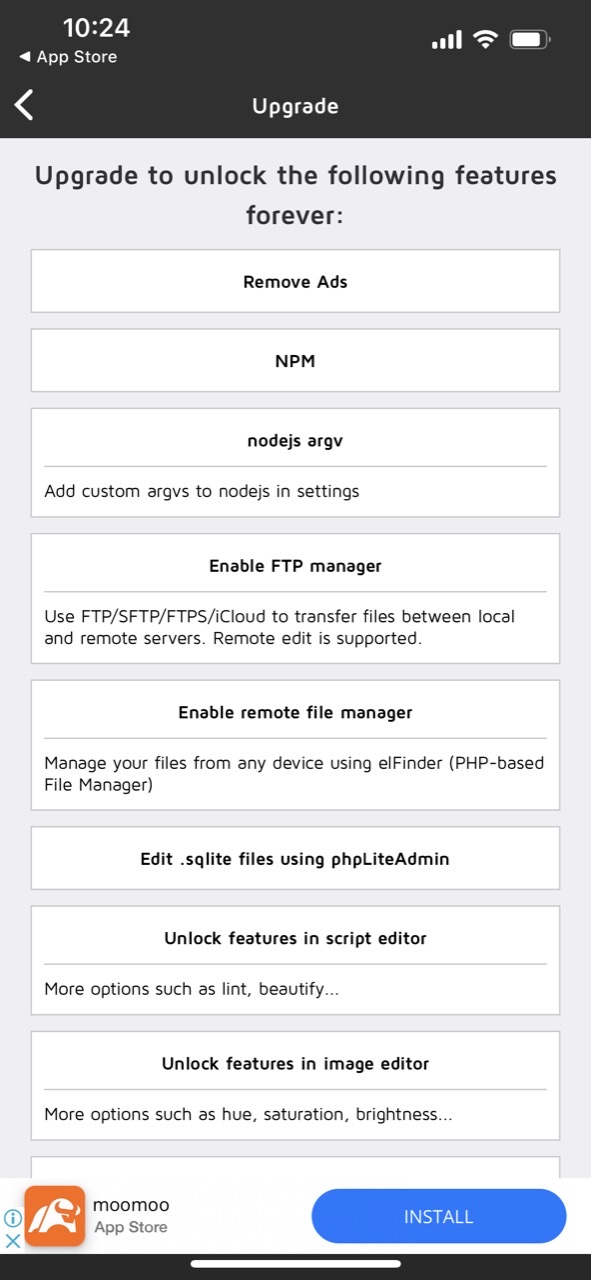Unlock features in script editor
This screenshot has width=591, height=1280.
tap(295, 960)
